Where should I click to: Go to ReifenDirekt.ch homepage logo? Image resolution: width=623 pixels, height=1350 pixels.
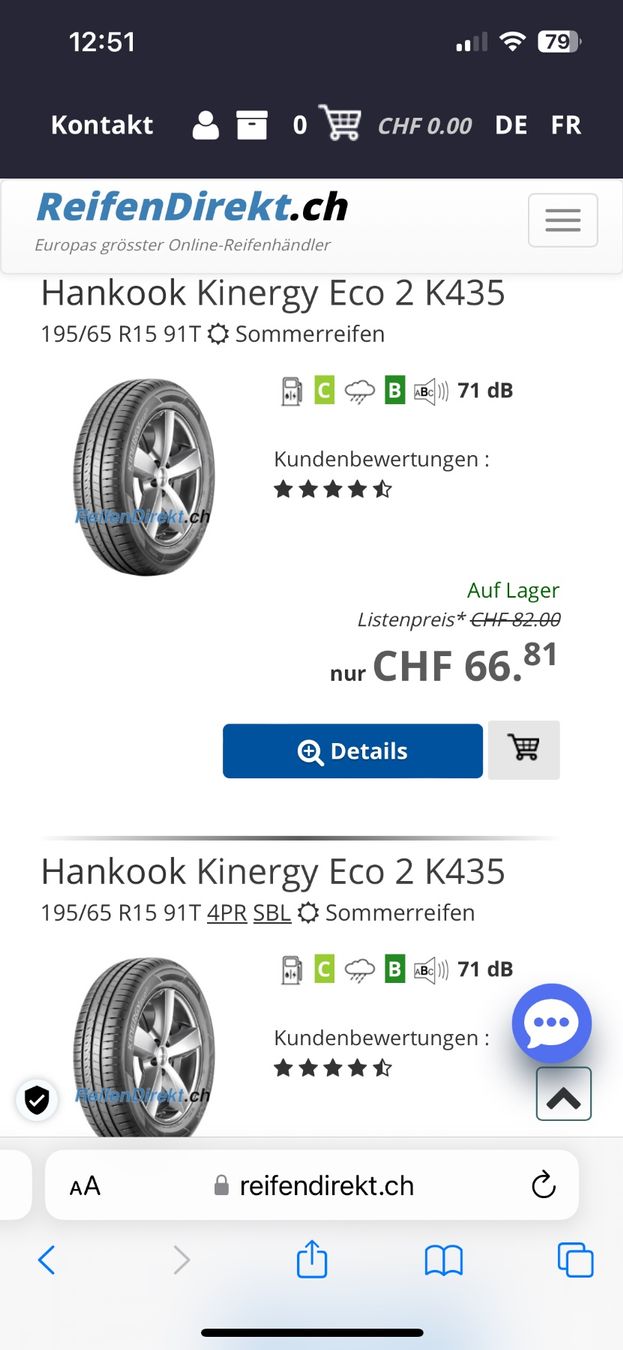pos(192,207)
